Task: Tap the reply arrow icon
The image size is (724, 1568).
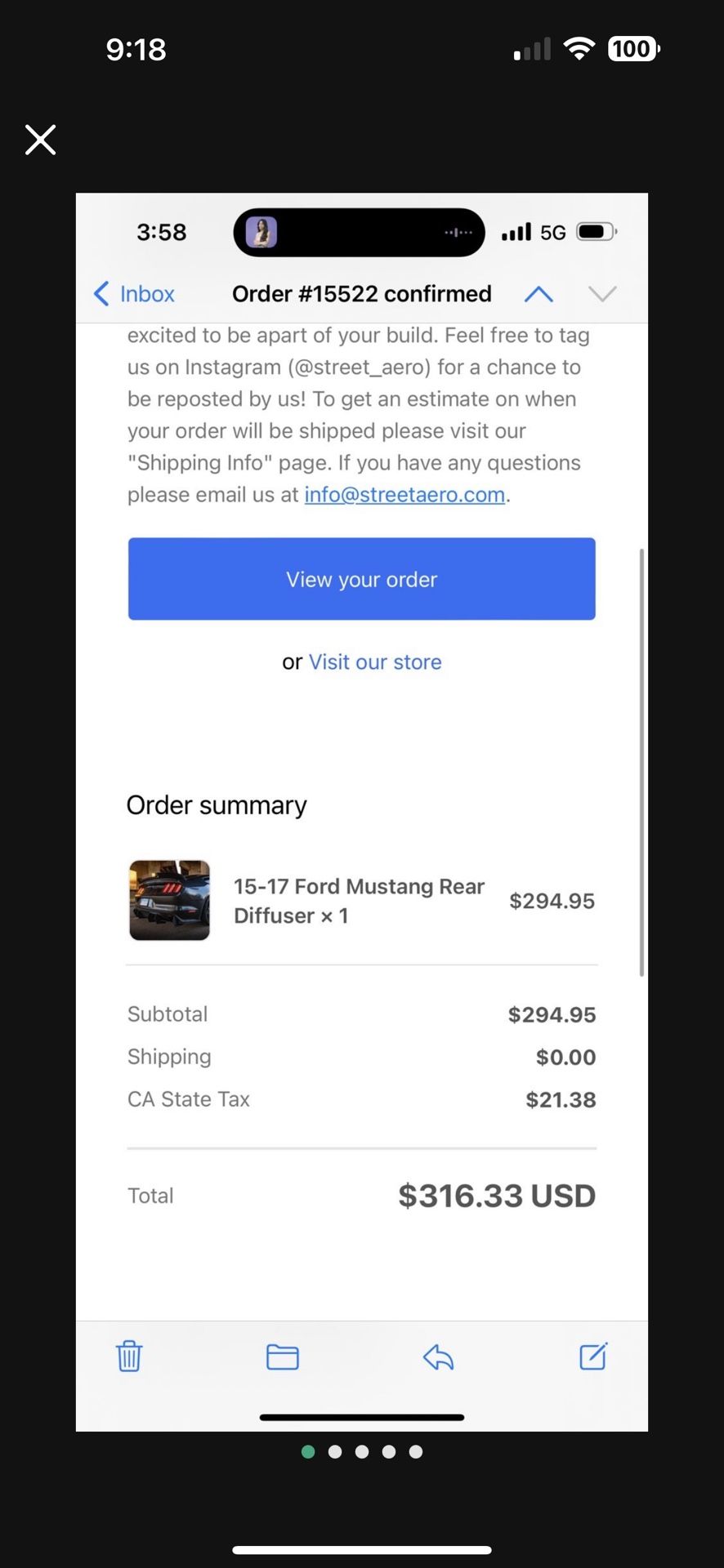Action: pyautogui.click(x=438, y=1356)
